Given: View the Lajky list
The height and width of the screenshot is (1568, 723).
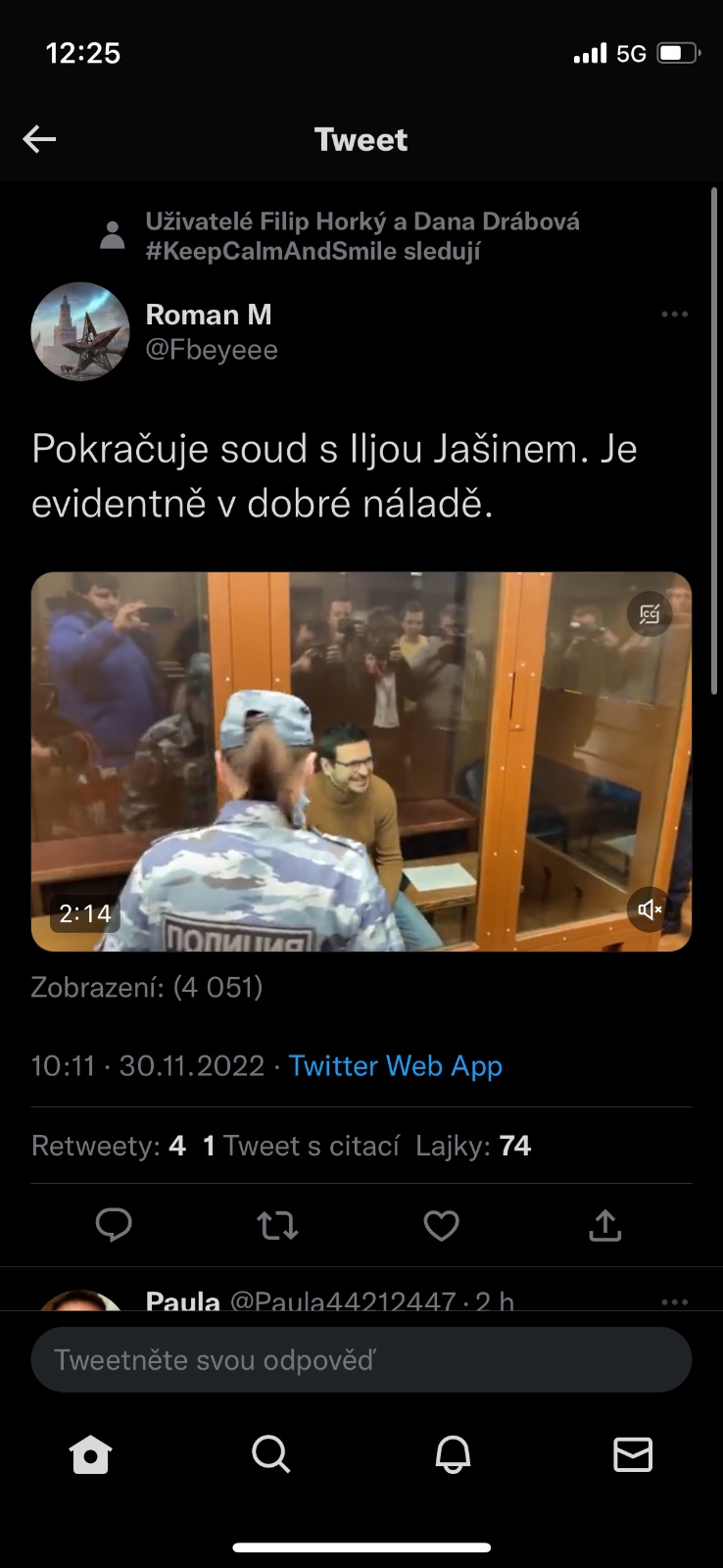Looking at the screenshot, I should (472, 1146).
